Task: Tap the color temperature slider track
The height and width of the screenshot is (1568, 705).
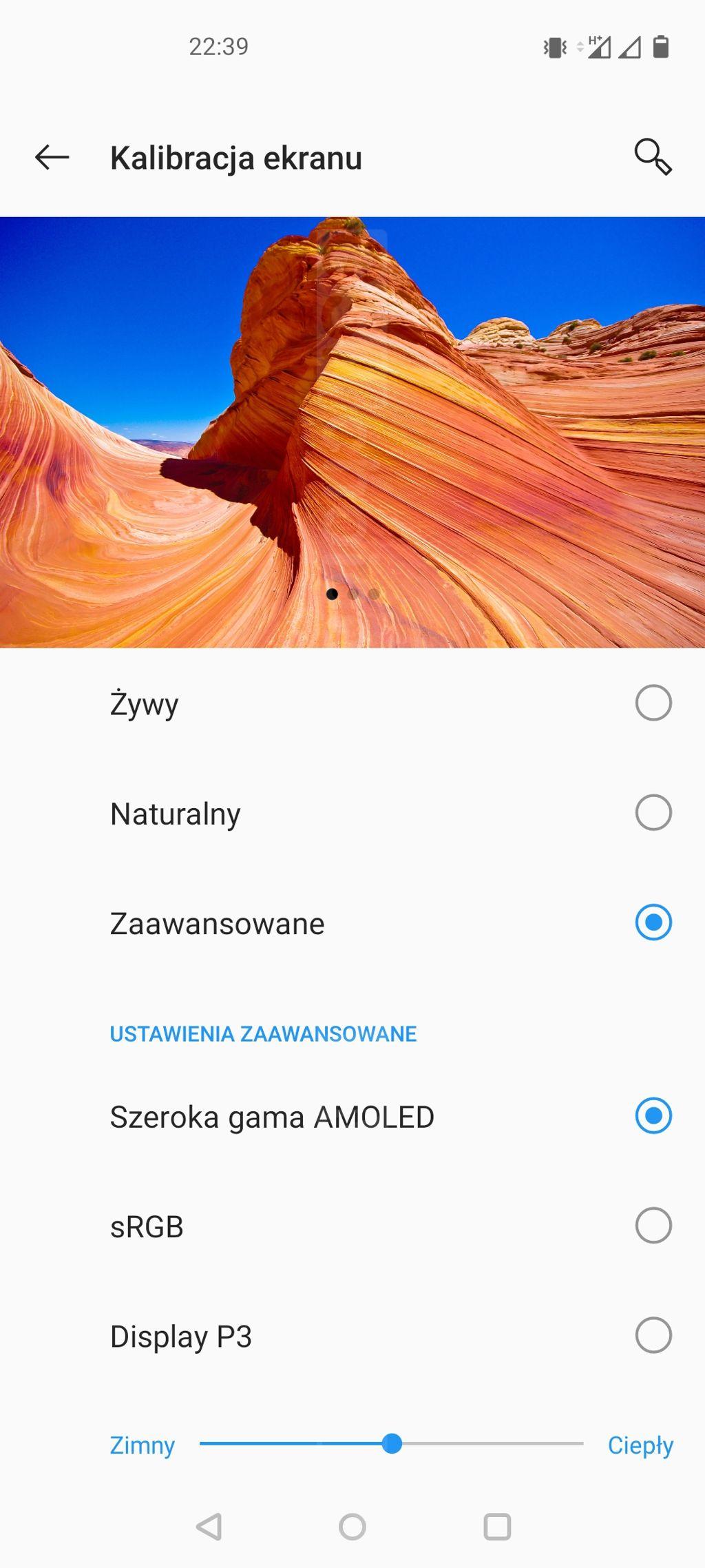Action: (391, 1443)
